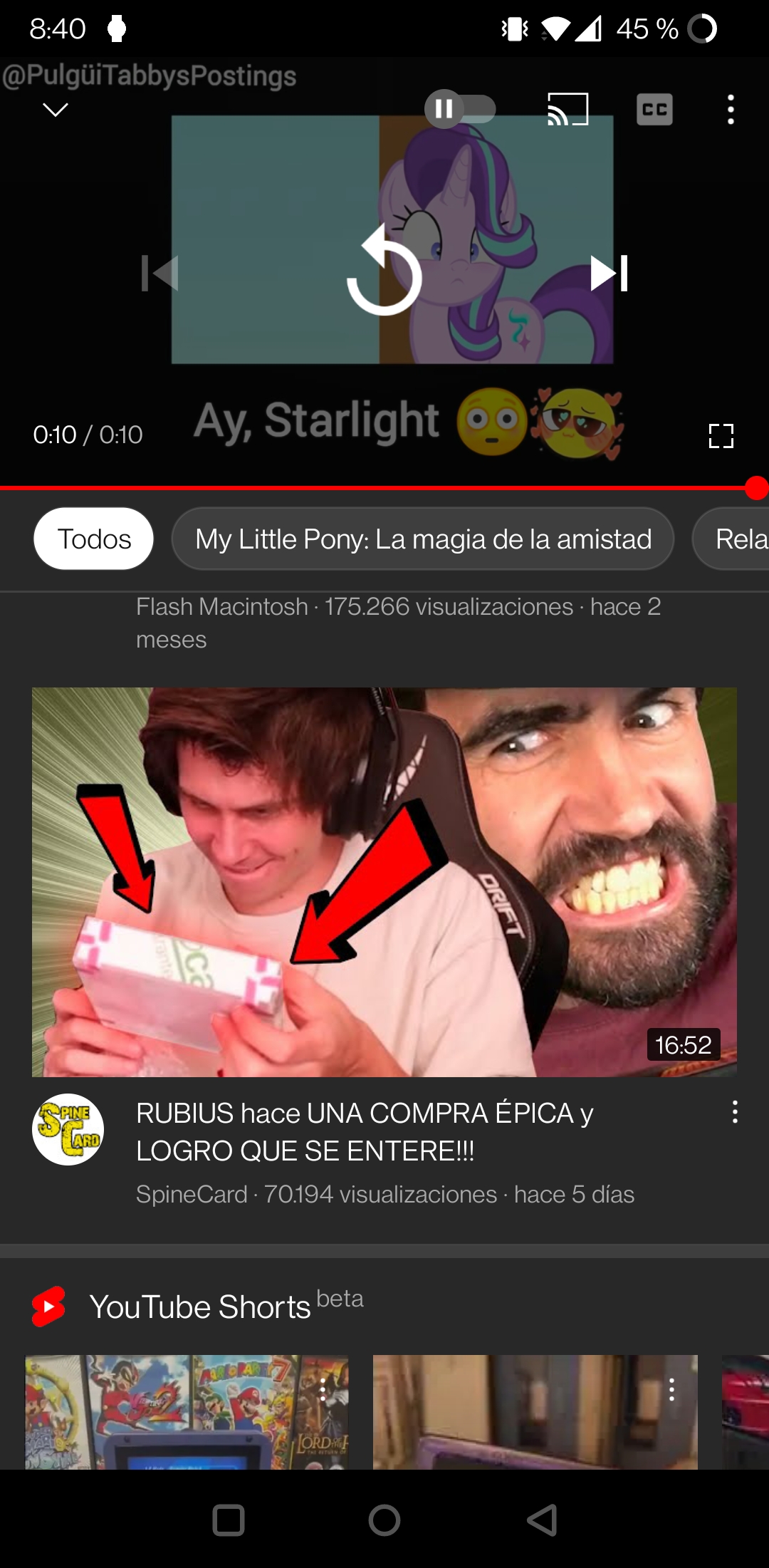Image resolution: width=769 pixels, height=1568 pixels.
Task: Open options menu for the RUBIUS video
Action: (735, 1112)
